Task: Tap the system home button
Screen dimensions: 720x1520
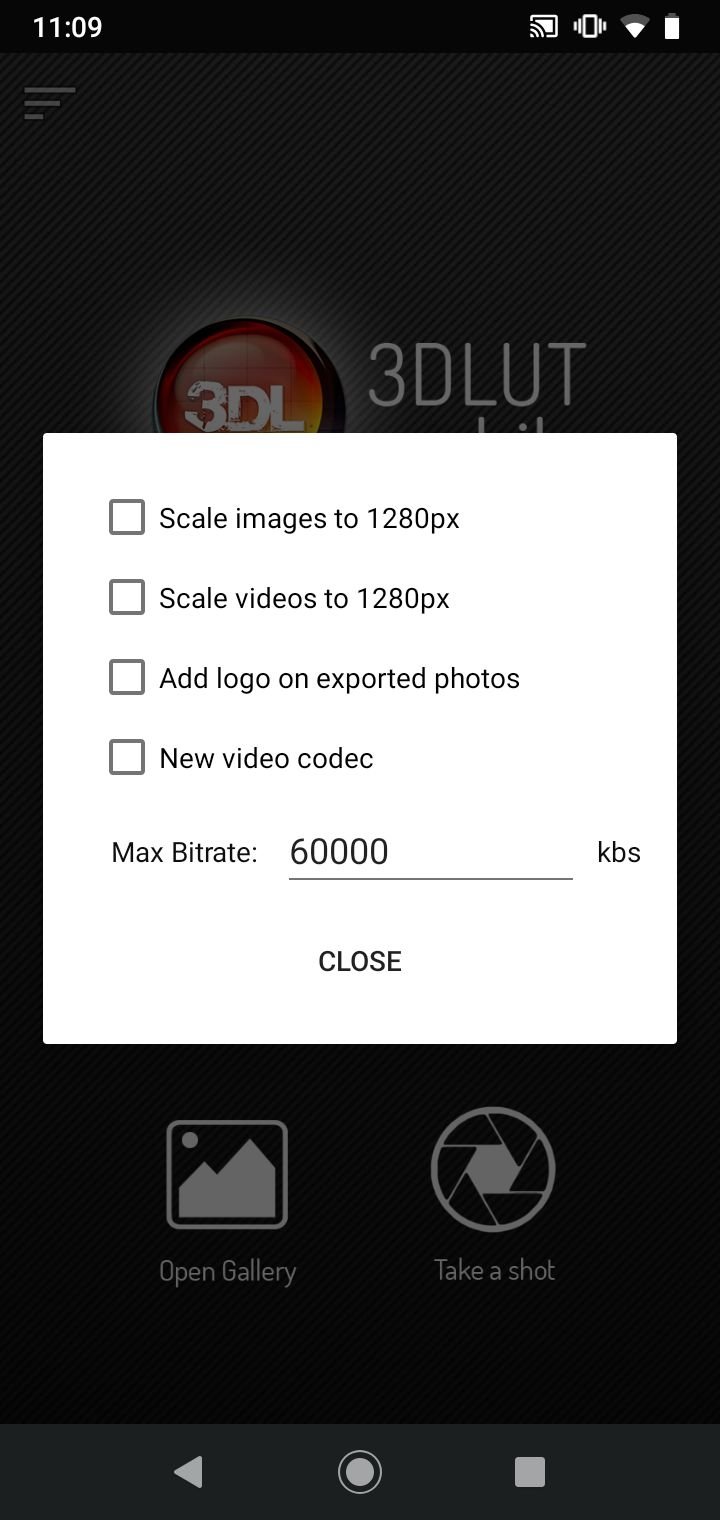Action: [x=360, y=1472]
